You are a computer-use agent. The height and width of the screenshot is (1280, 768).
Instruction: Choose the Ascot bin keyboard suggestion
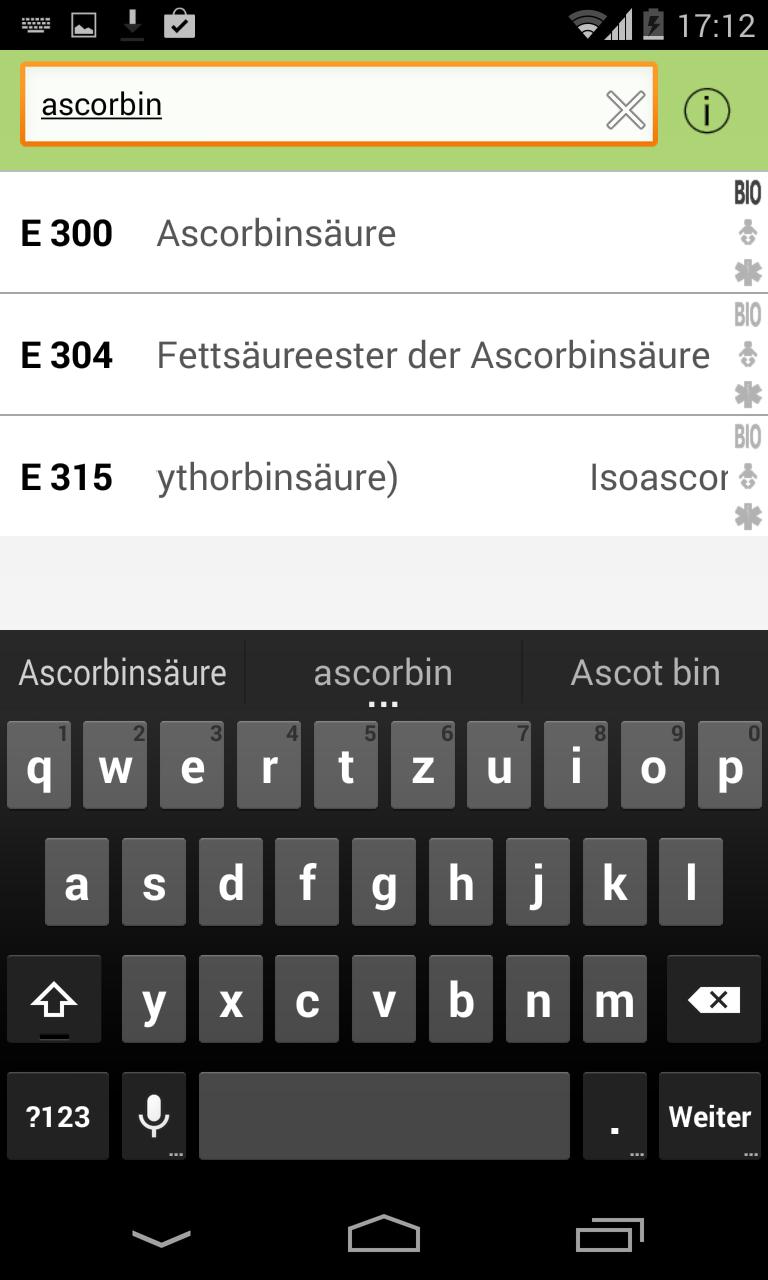pyautogui.click(x=645, y=672)
